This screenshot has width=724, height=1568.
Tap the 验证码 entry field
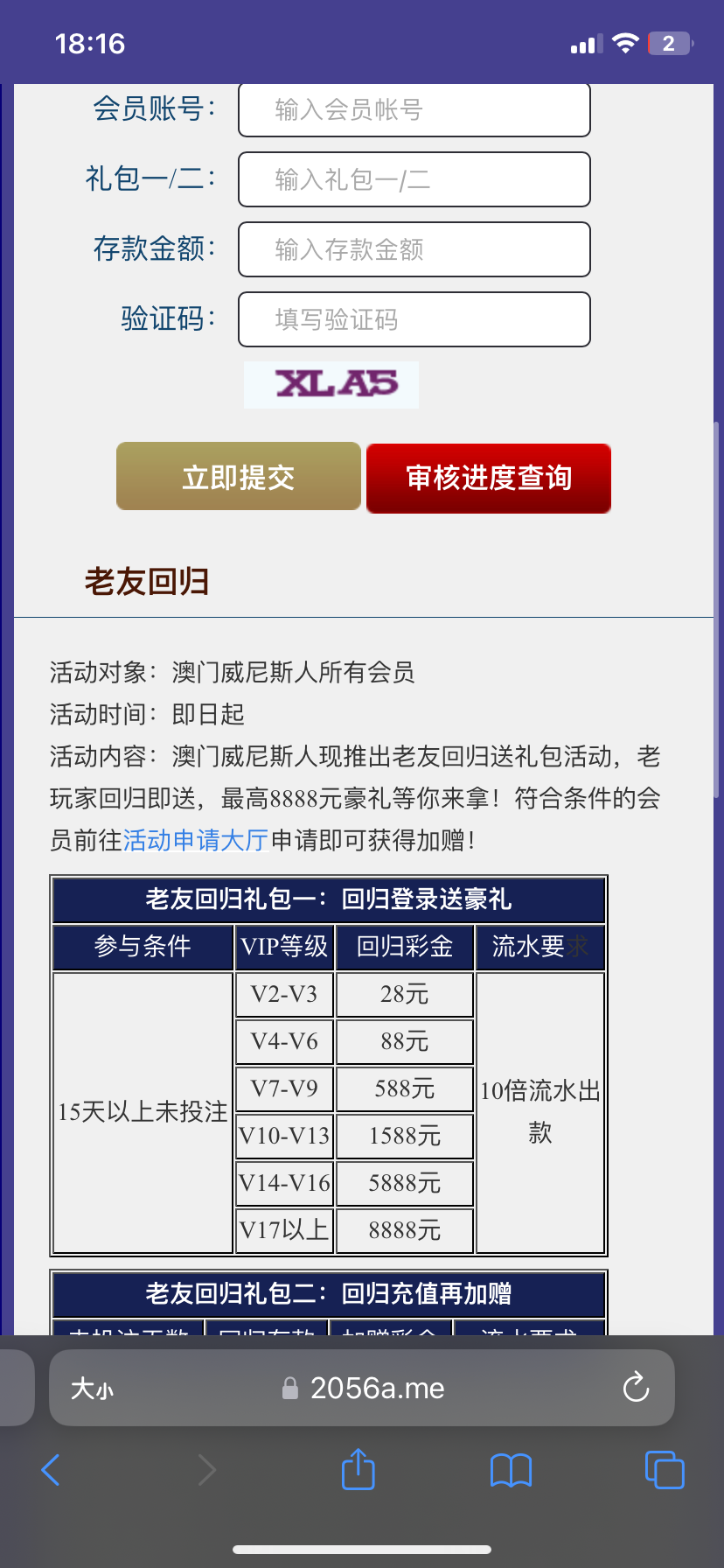pyautogui.click(x=414, y=319)
